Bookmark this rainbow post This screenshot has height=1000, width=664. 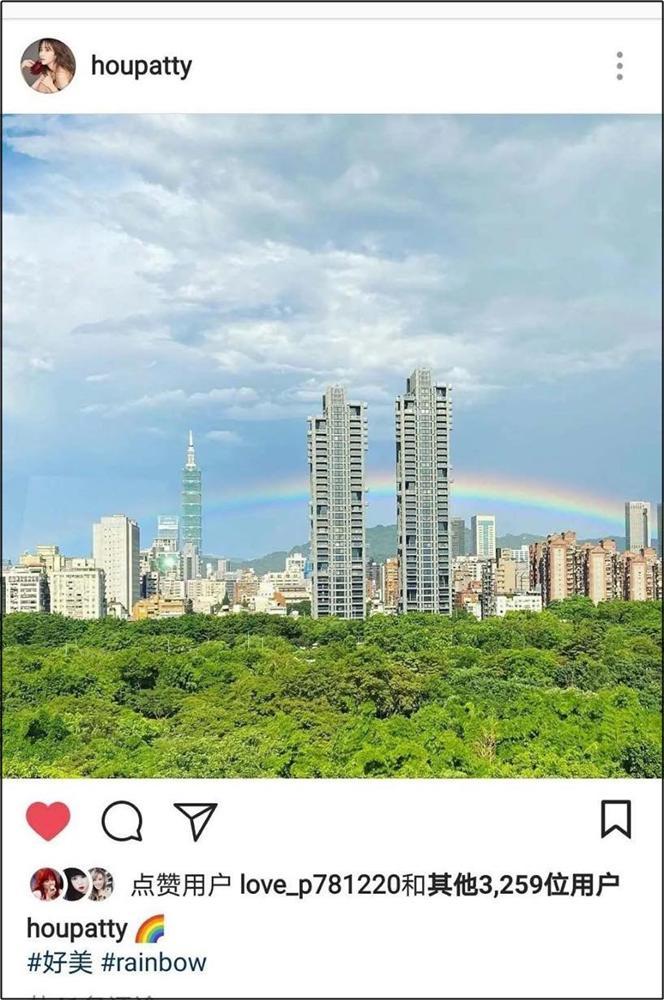tap(616, 819)
